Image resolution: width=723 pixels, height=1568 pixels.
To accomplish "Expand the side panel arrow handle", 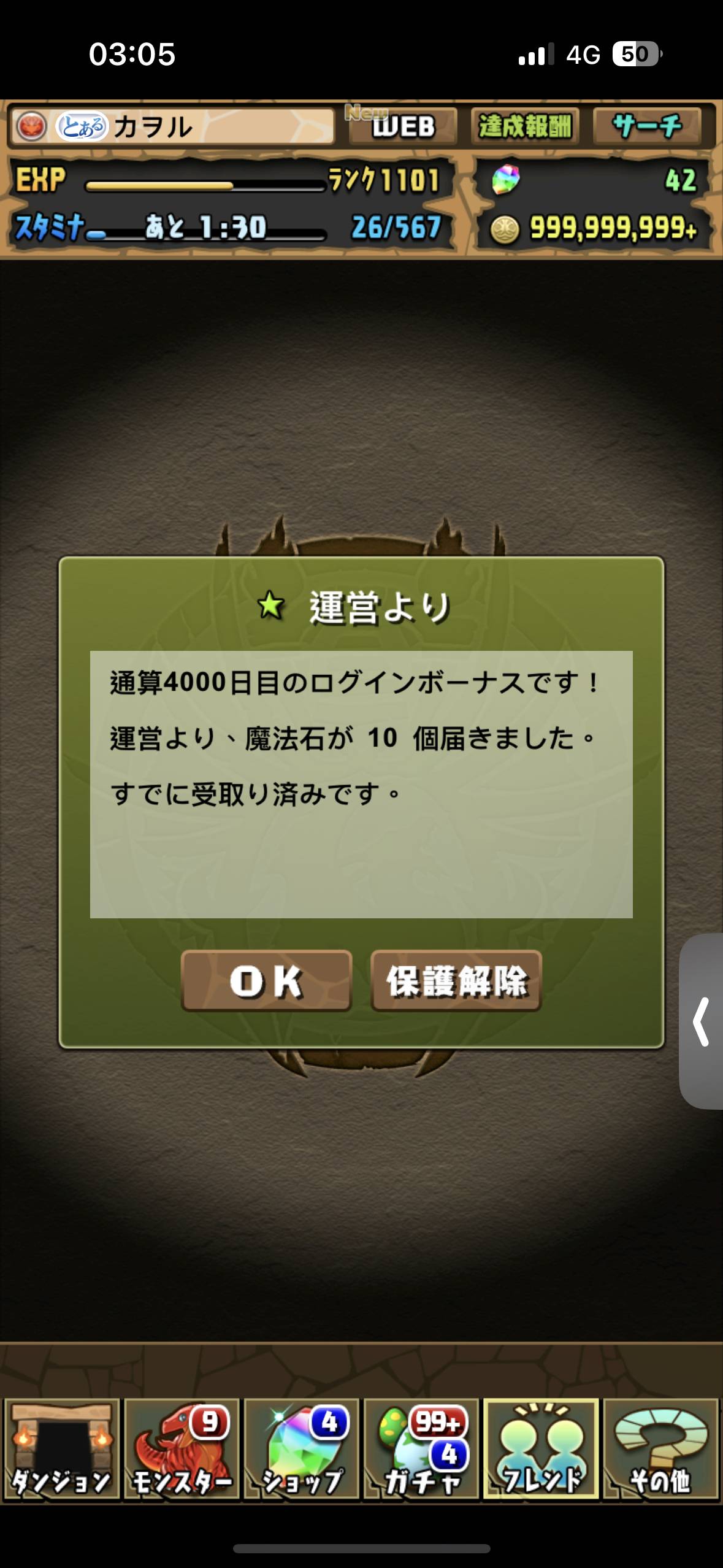I will coord(702,1021).
